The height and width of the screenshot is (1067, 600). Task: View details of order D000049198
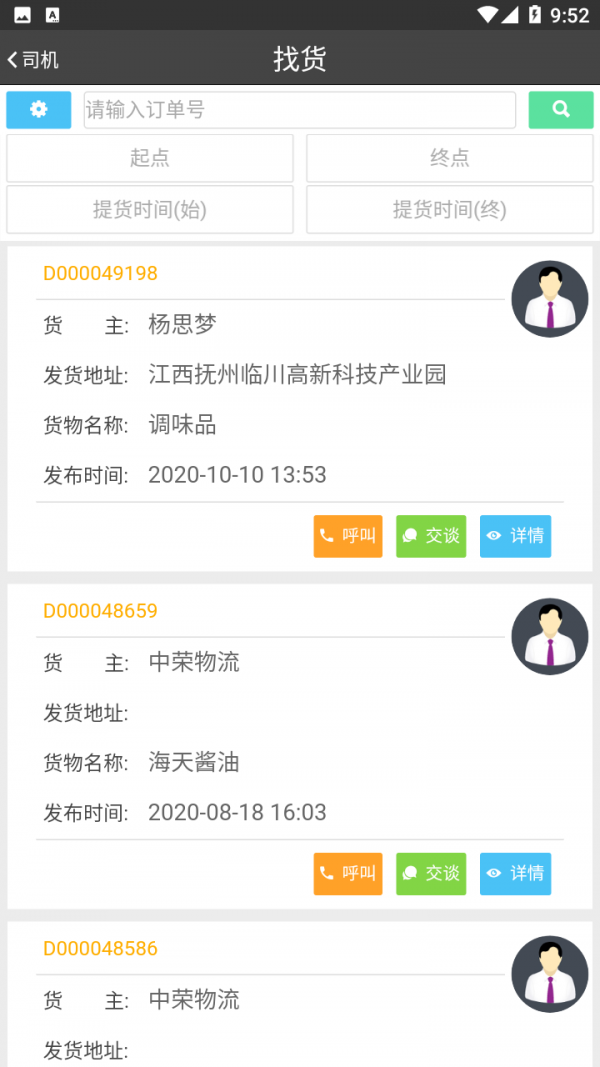pos(515,536)
